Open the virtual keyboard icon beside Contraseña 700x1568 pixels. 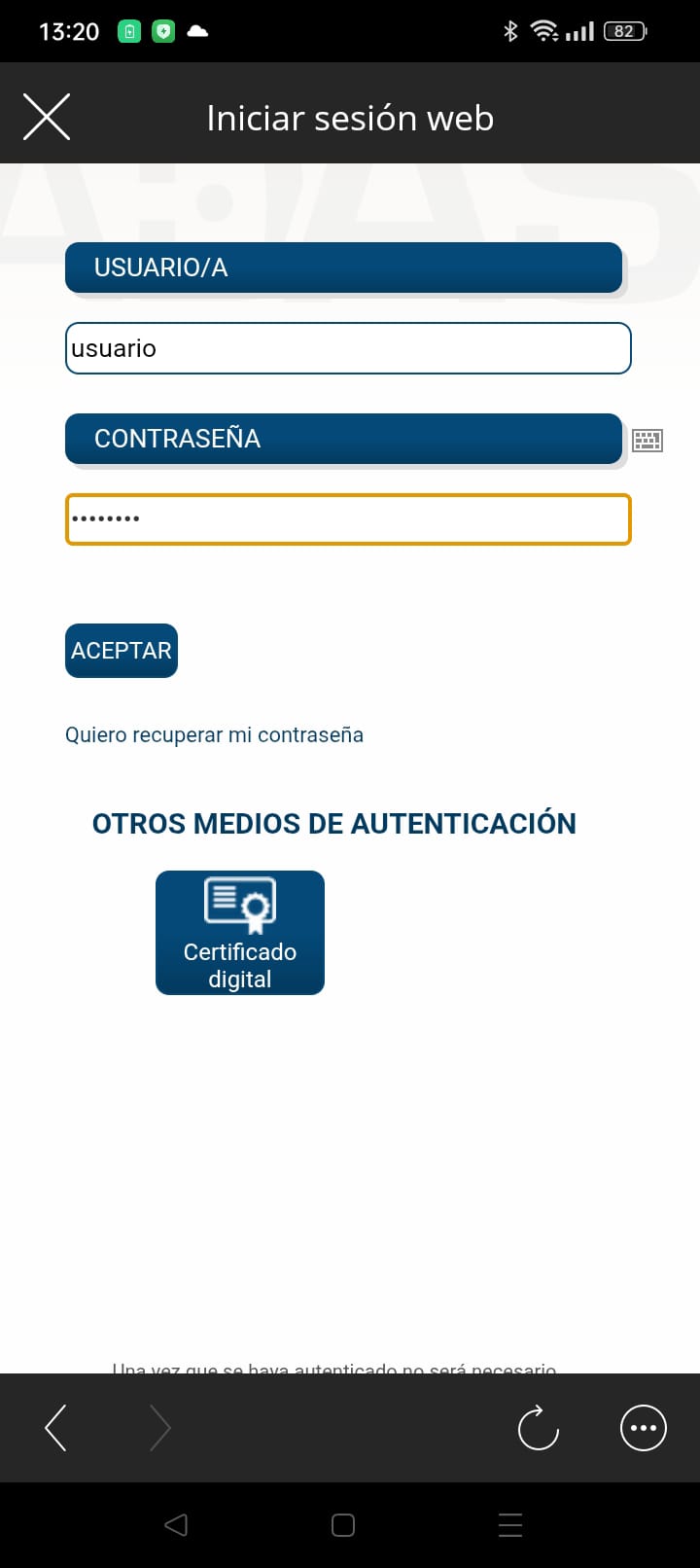647,441
